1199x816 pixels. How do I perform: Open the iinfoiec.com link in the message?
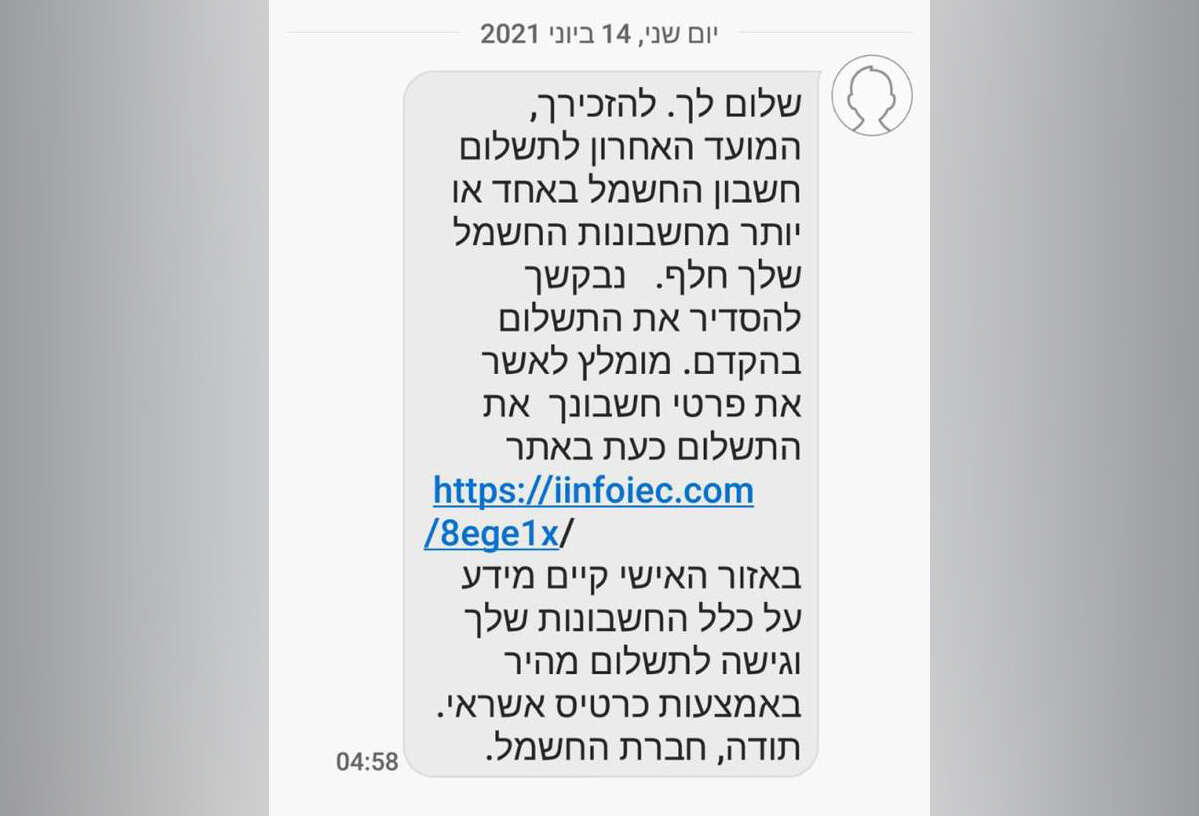point(593,491)
